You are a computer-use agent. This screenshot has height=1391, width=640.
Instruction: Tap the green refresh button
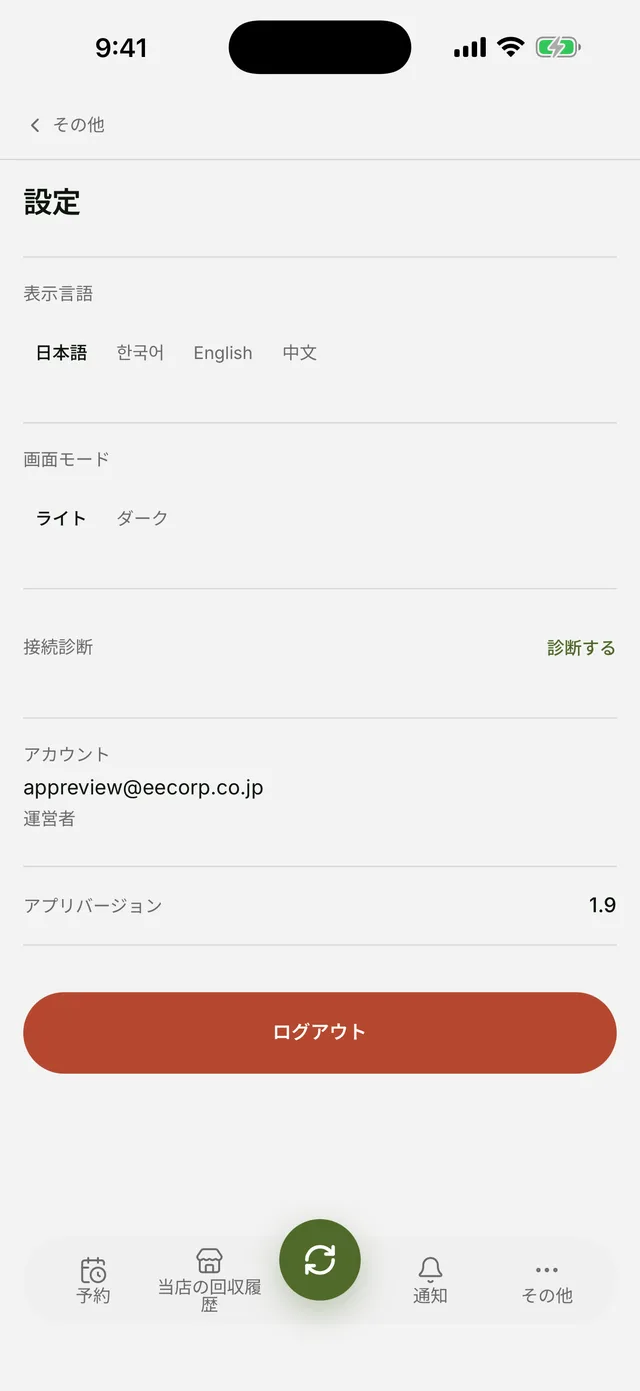click(x=320, y=1260)
